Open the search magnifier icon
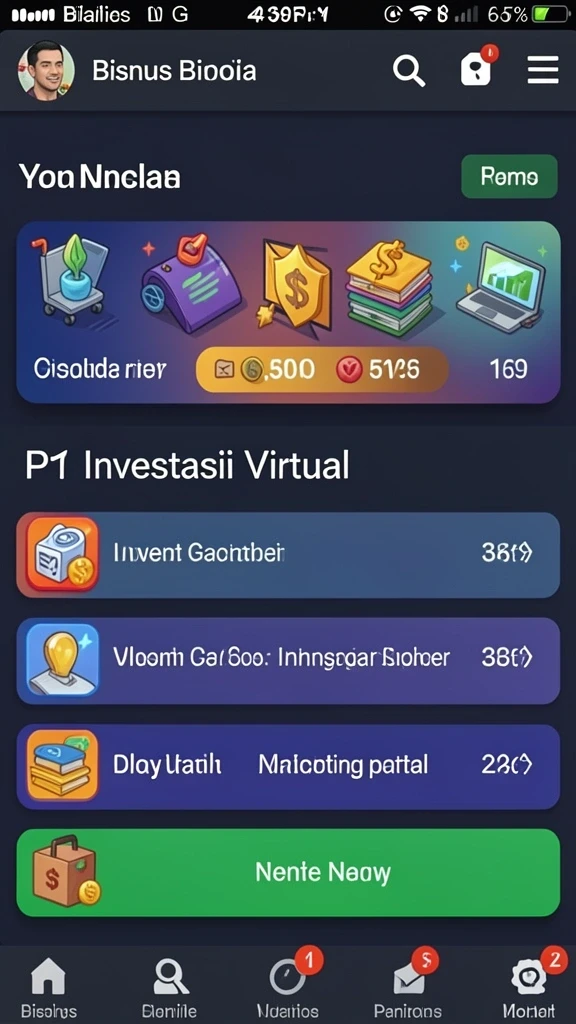 409,70
